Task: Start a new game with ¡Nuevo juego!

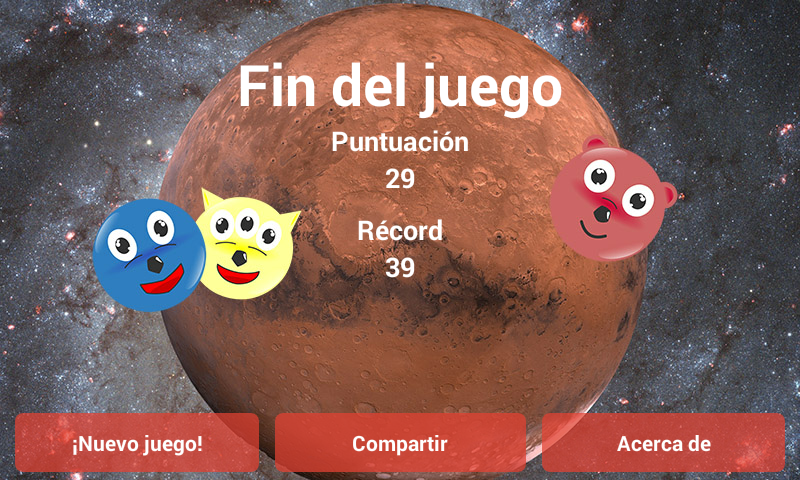Action: [x=137, y=443]
